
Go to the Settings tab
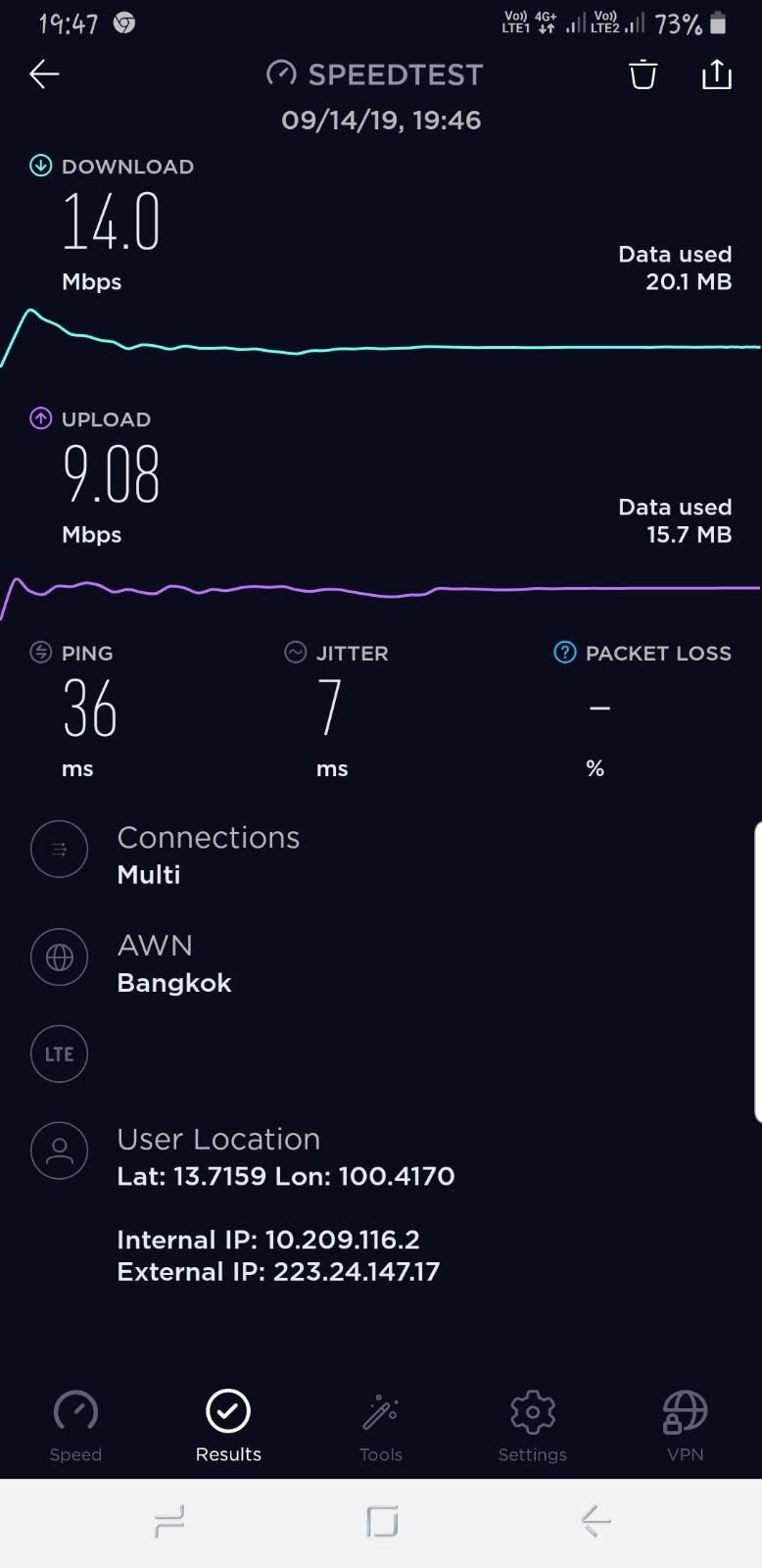pos(533,1426)
